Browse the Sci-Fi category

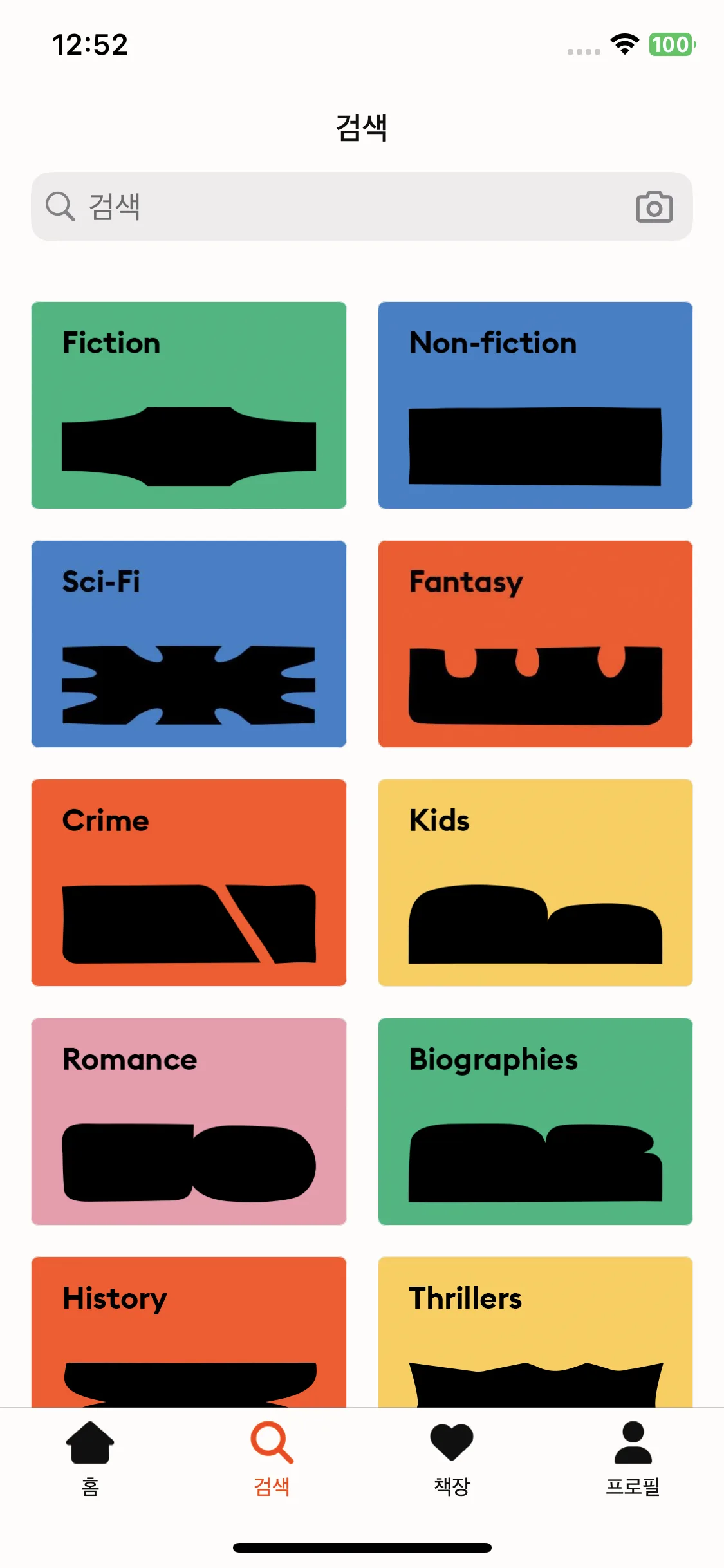click(189, 644)
